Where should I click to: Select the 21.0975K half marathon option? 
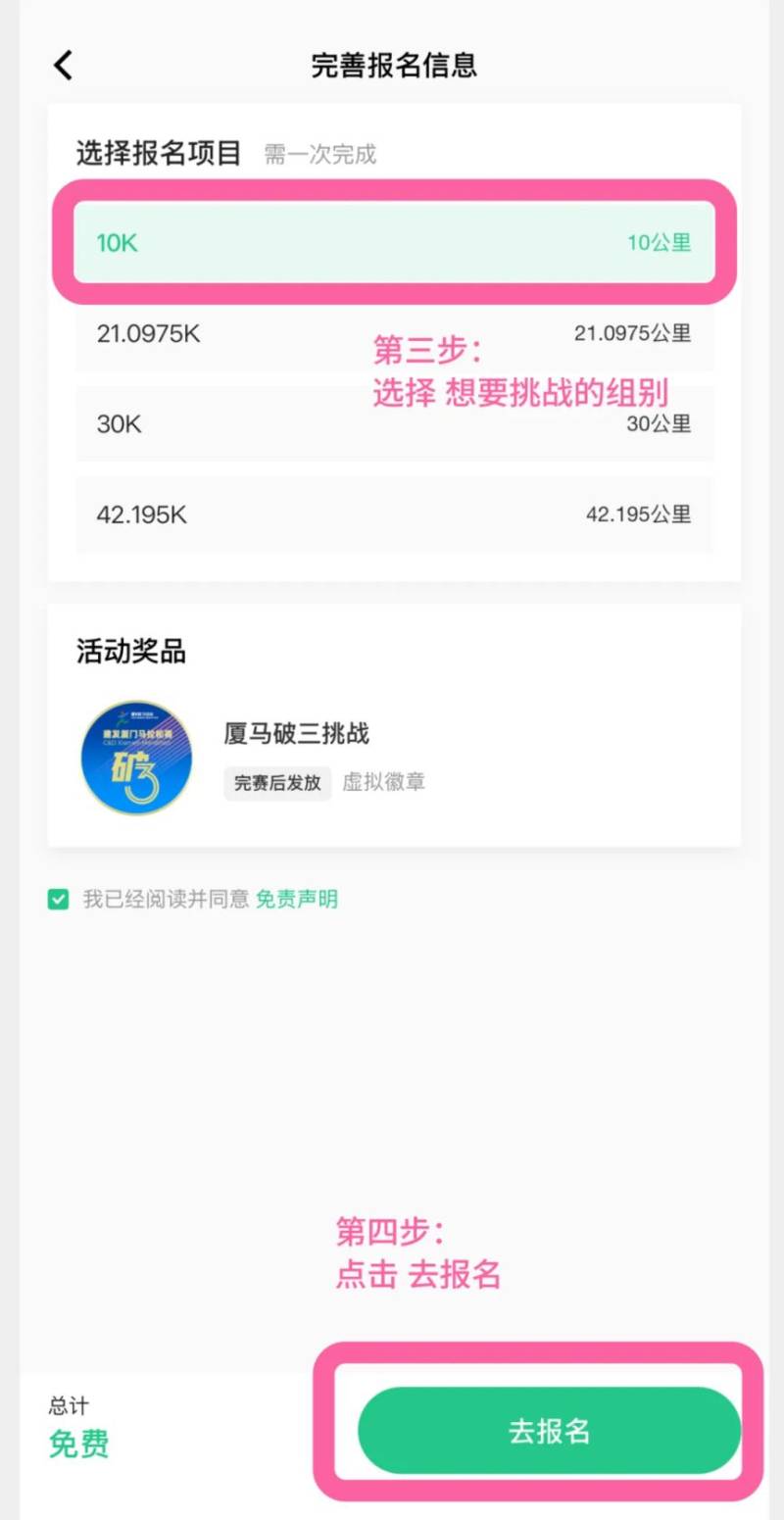pos(392,334)
